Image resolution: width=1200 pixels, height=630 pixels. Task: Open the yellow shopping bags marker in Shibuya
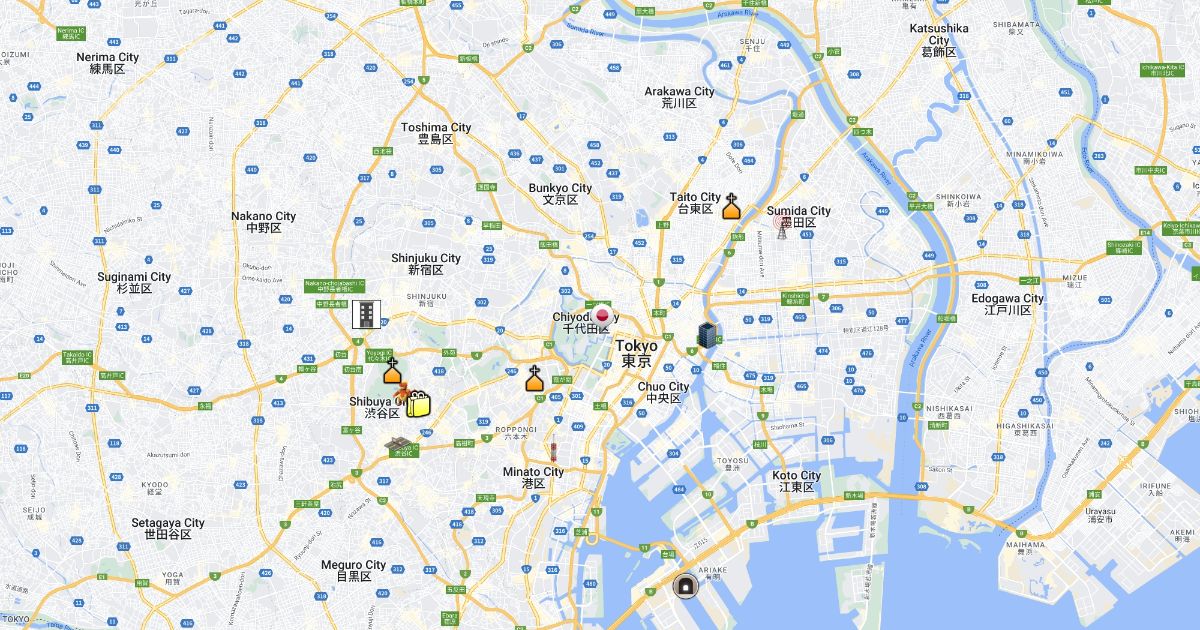[418, 403]
